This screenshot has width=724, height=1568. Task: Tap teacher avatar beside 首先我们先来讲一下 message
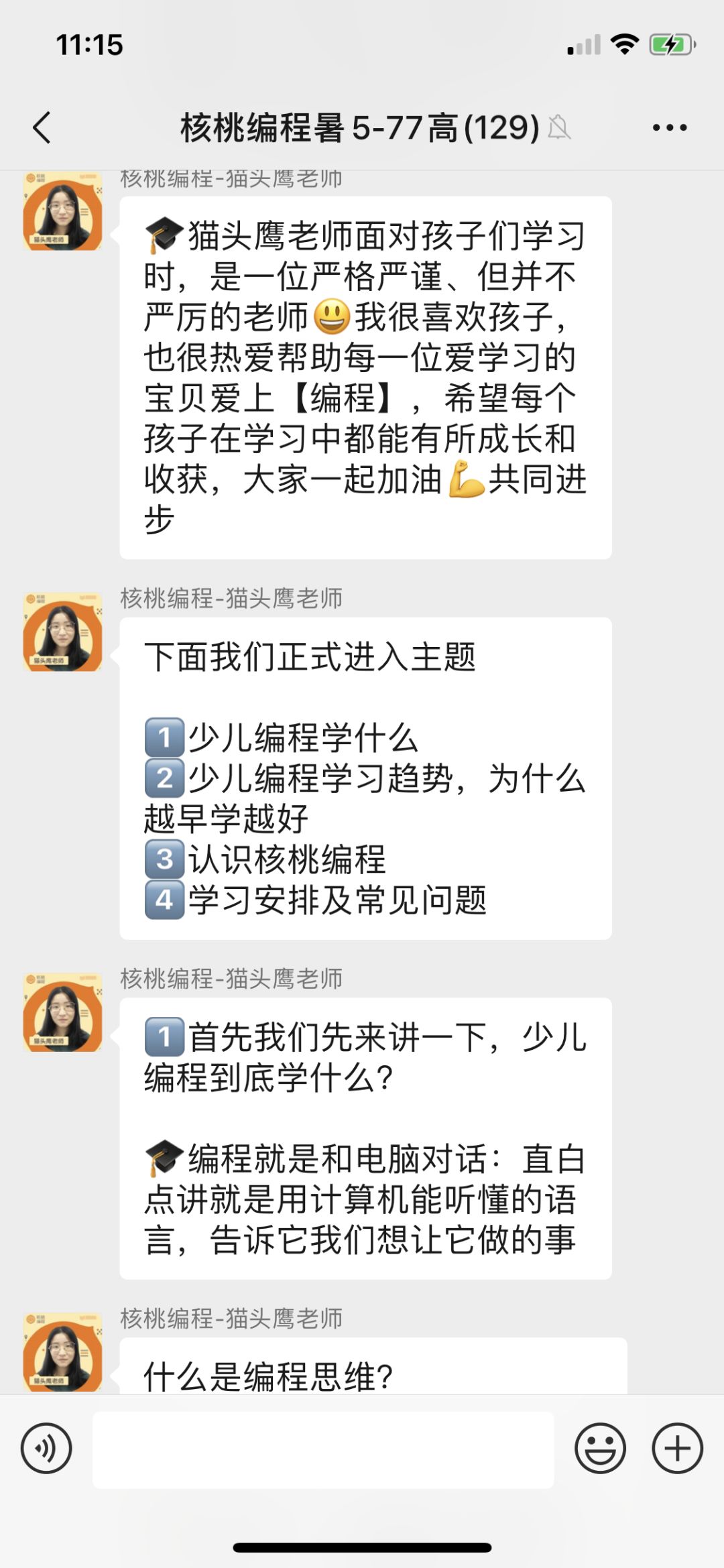click(x=62, y=1012)
